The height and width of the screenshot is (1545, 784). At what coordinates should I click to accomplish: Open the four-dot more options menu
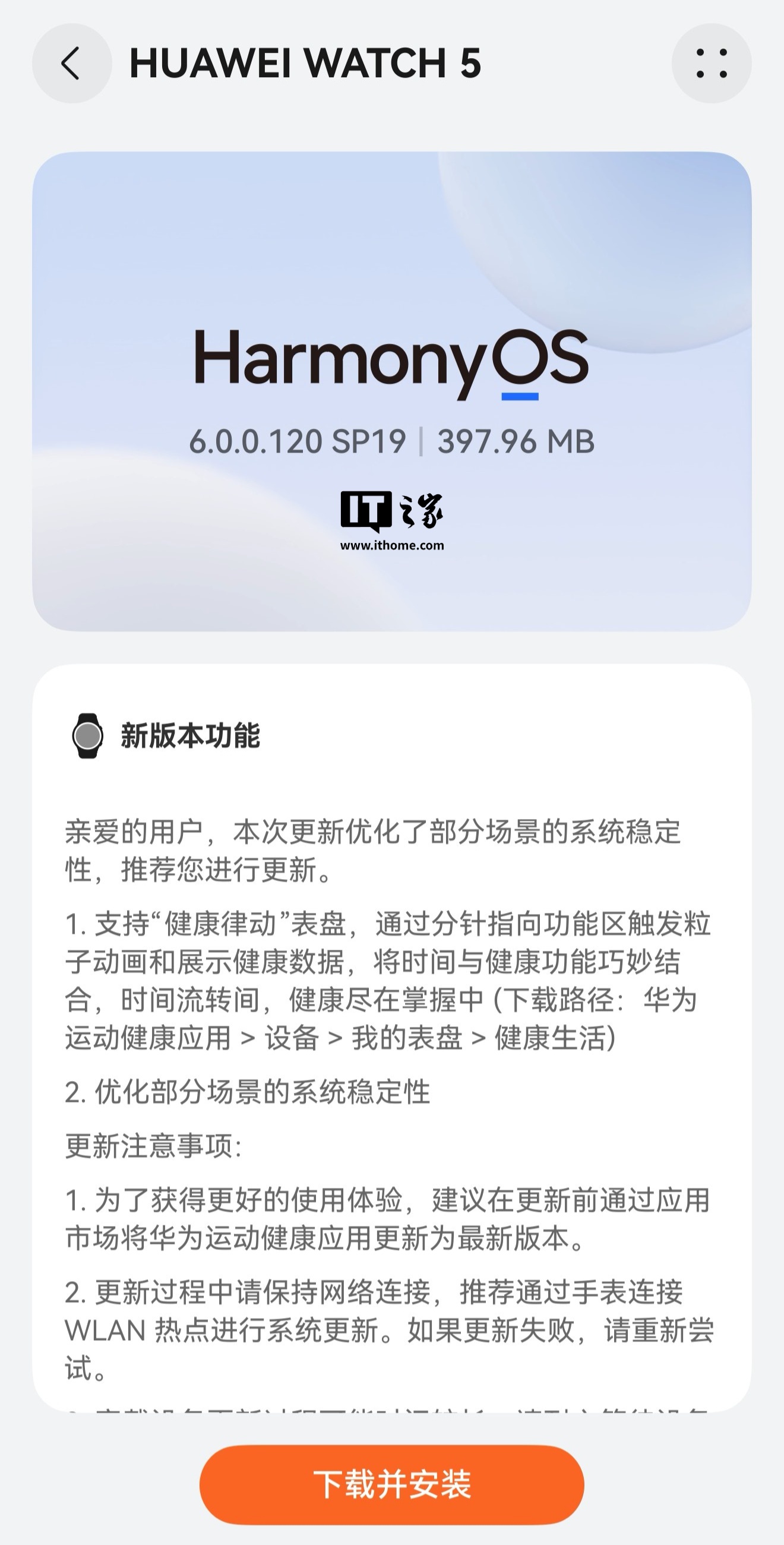711,64
